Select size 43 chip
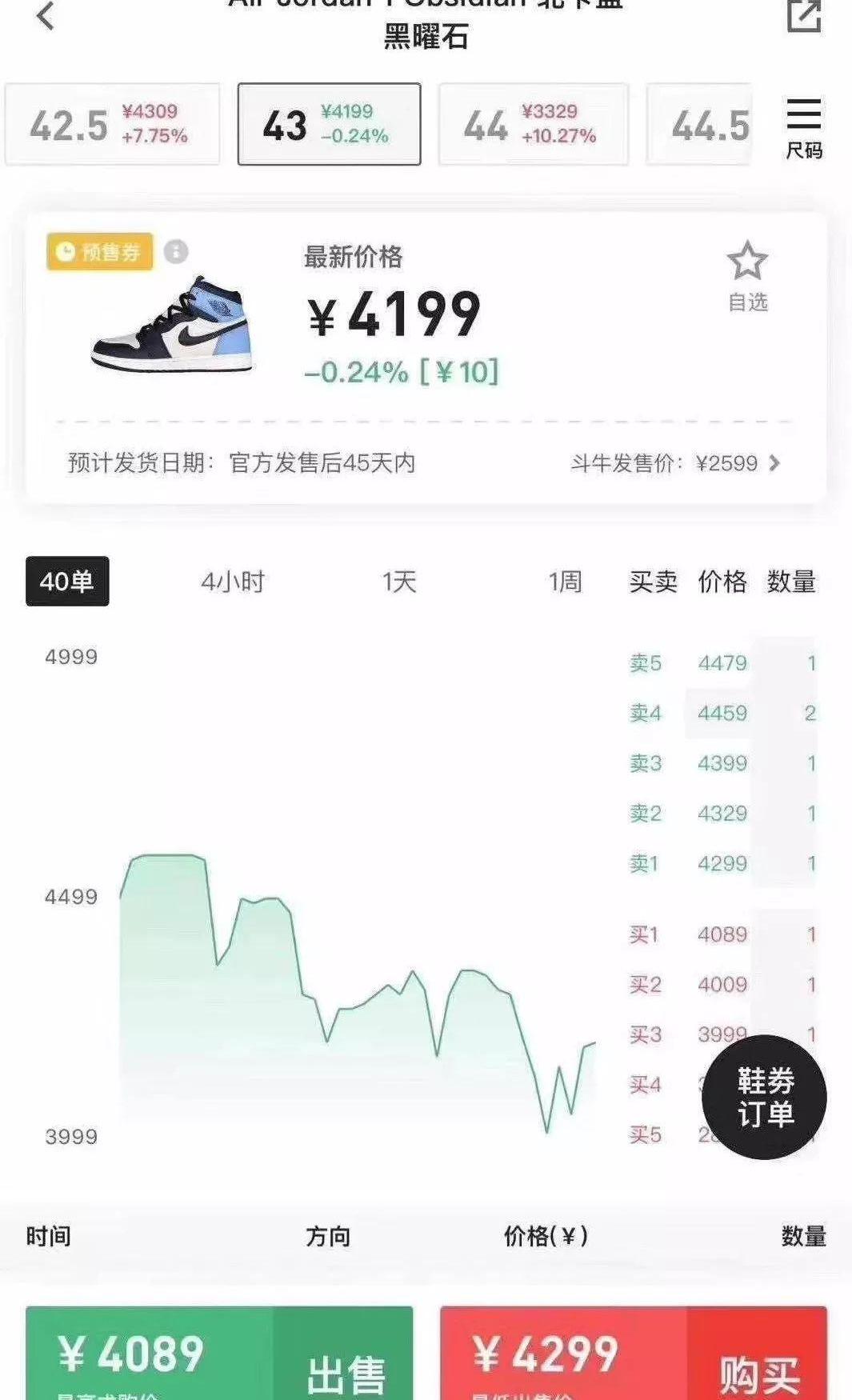Screen dimensions: 852x1400 [329, 125]
